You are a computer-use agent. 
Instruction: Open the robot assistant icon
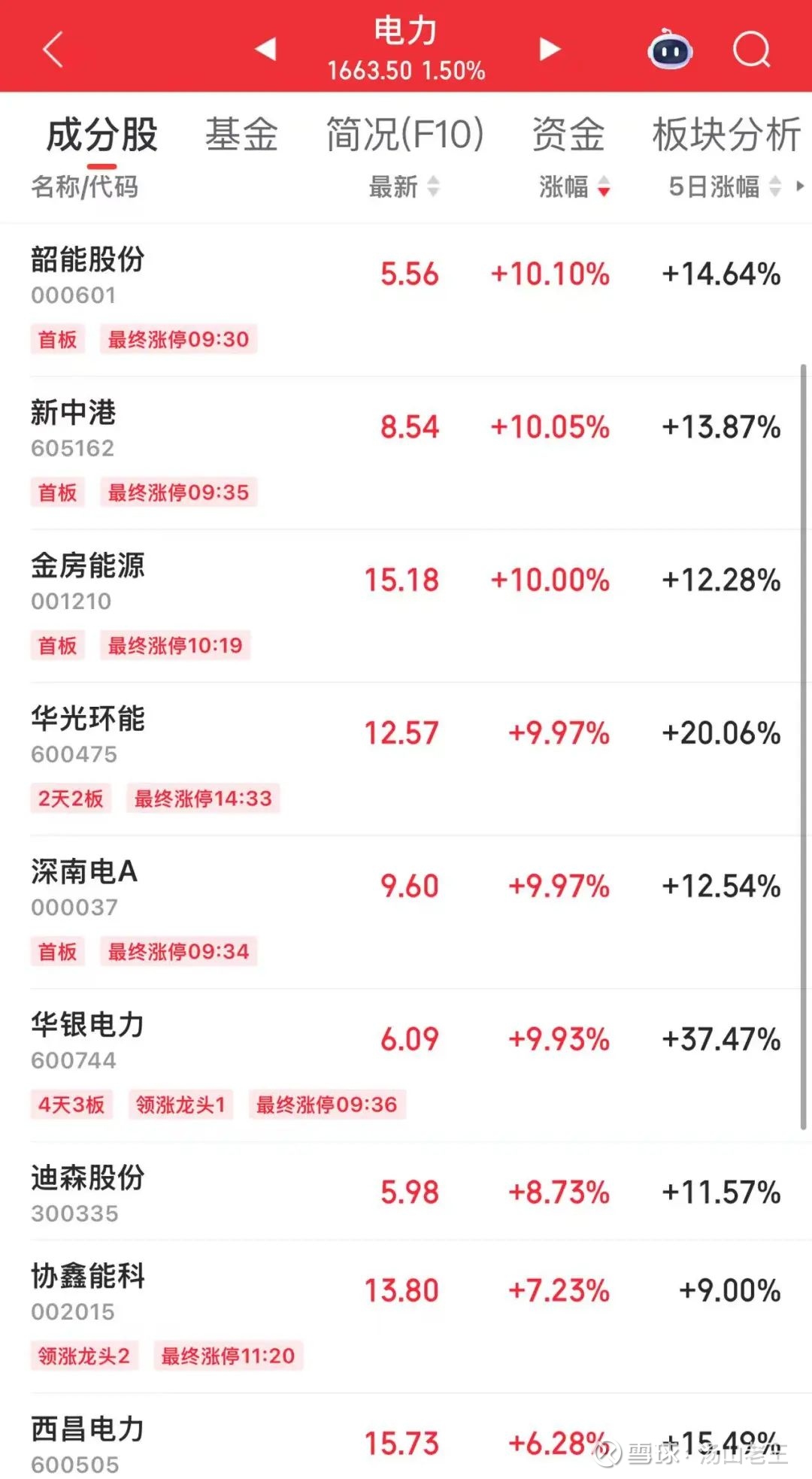[670, 49]
